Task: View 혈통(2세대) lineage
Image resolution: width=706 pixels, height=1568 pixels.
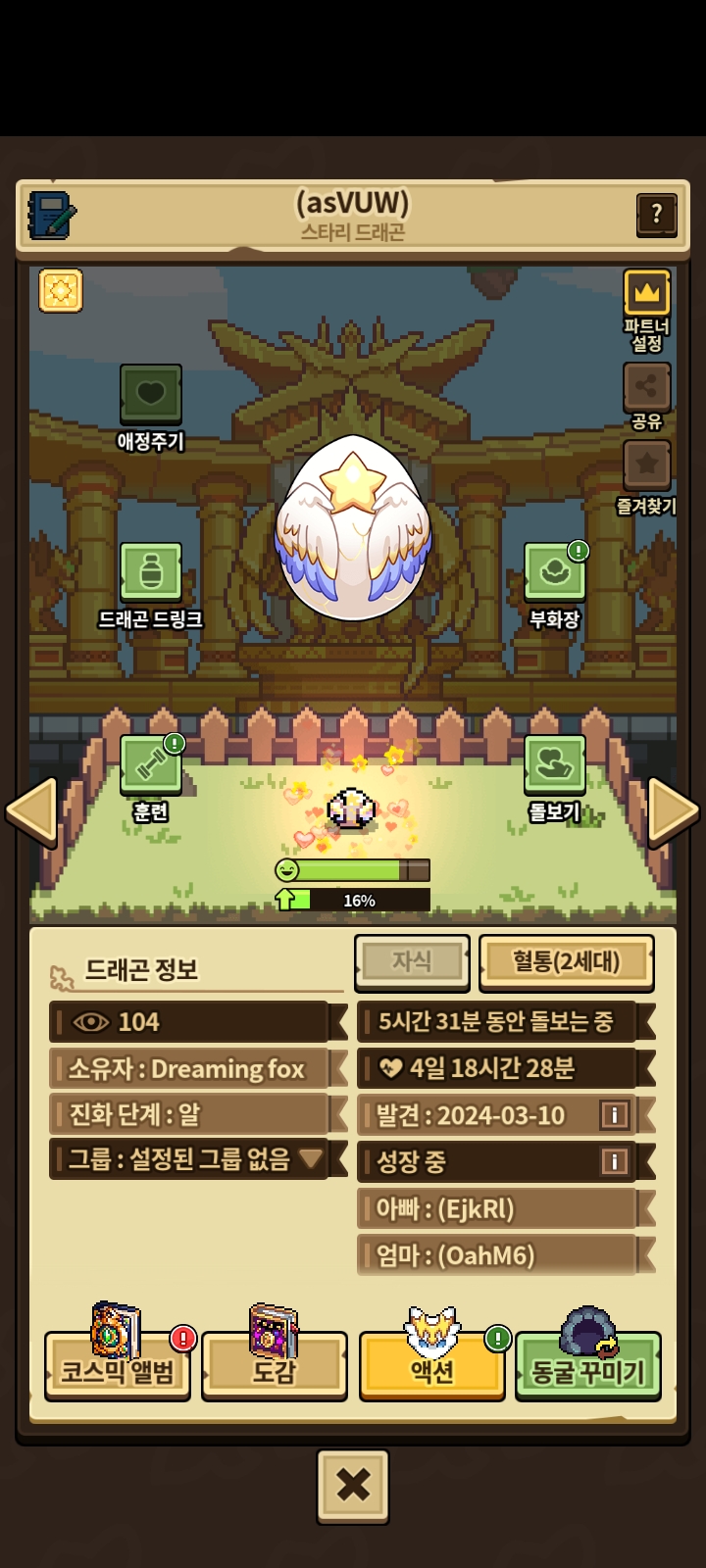Action: [566, 962]
